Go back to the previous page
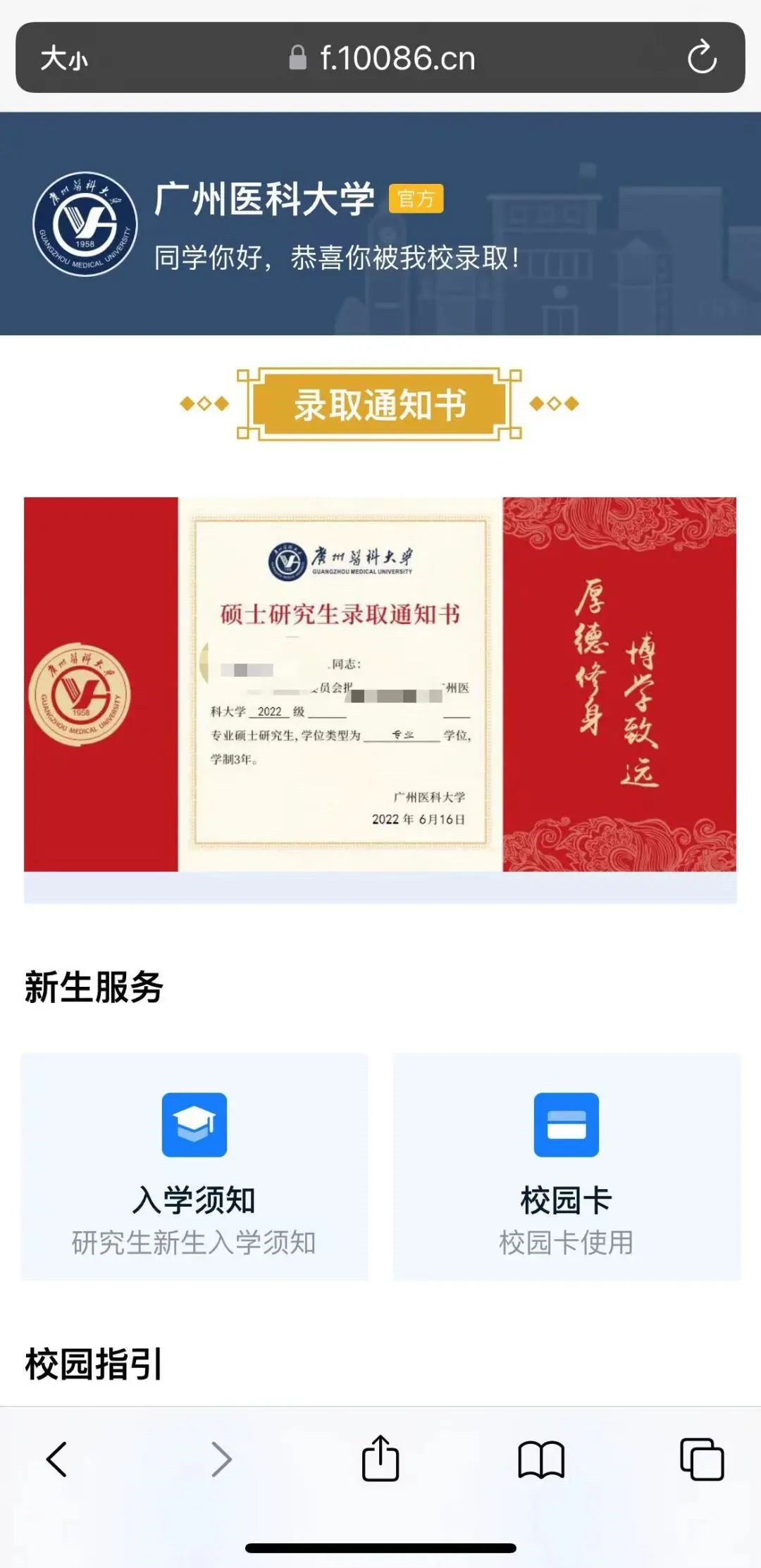 (x=57, y=1458)
